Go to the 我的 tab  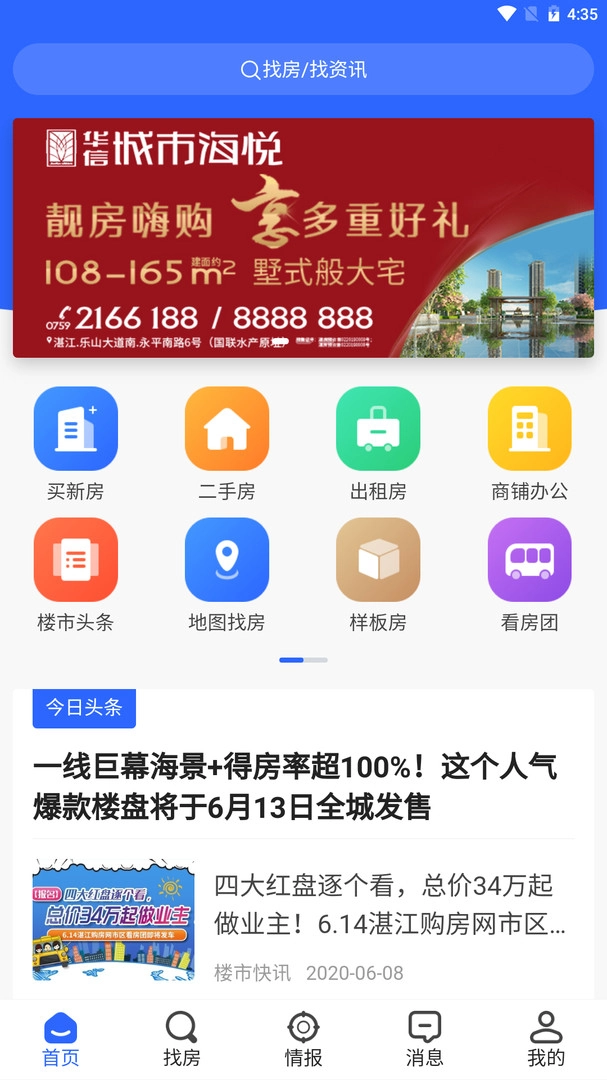click(546, 1039)
